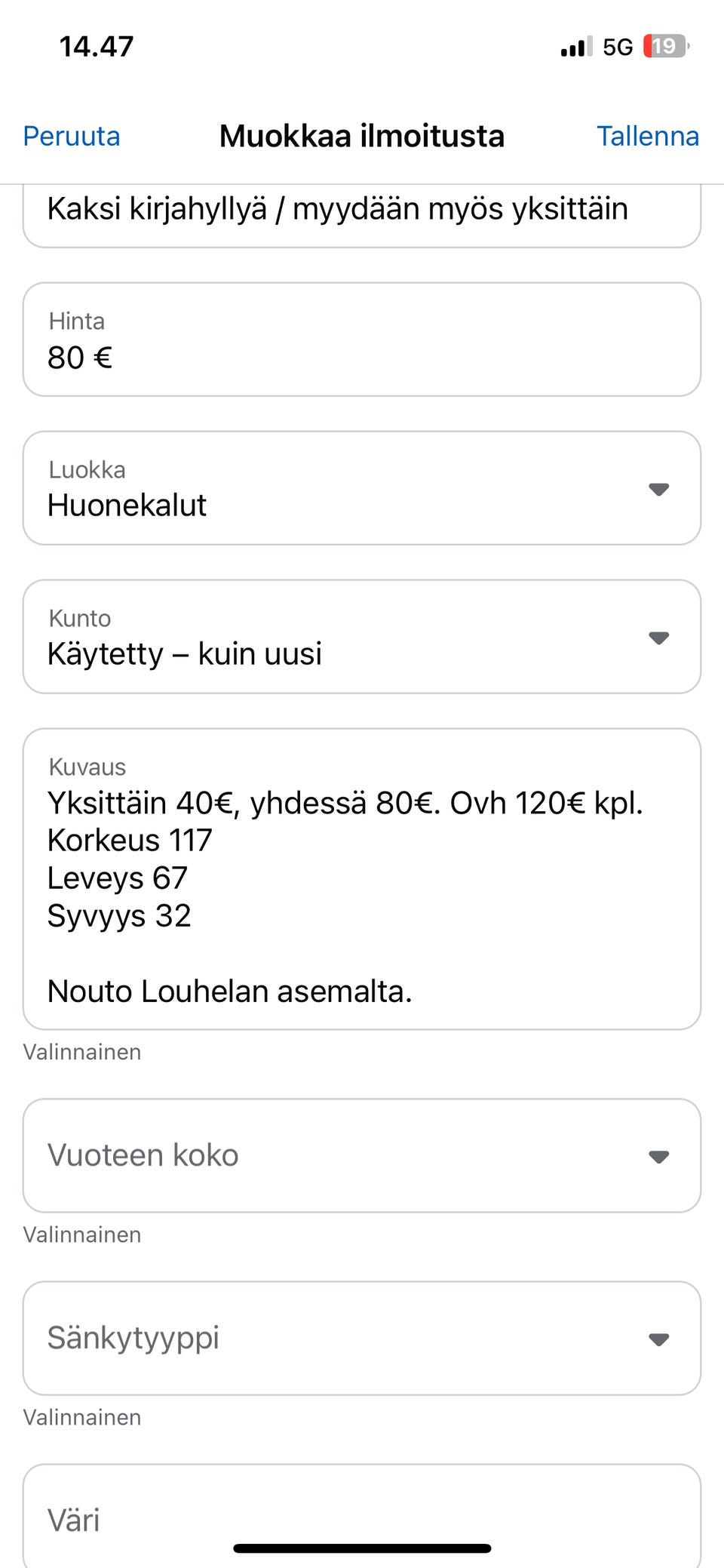The width and height of the screenshot is (724, 1568).
Task: Open the chevron beside Huonekalut
Action: [x=659, y=488]
